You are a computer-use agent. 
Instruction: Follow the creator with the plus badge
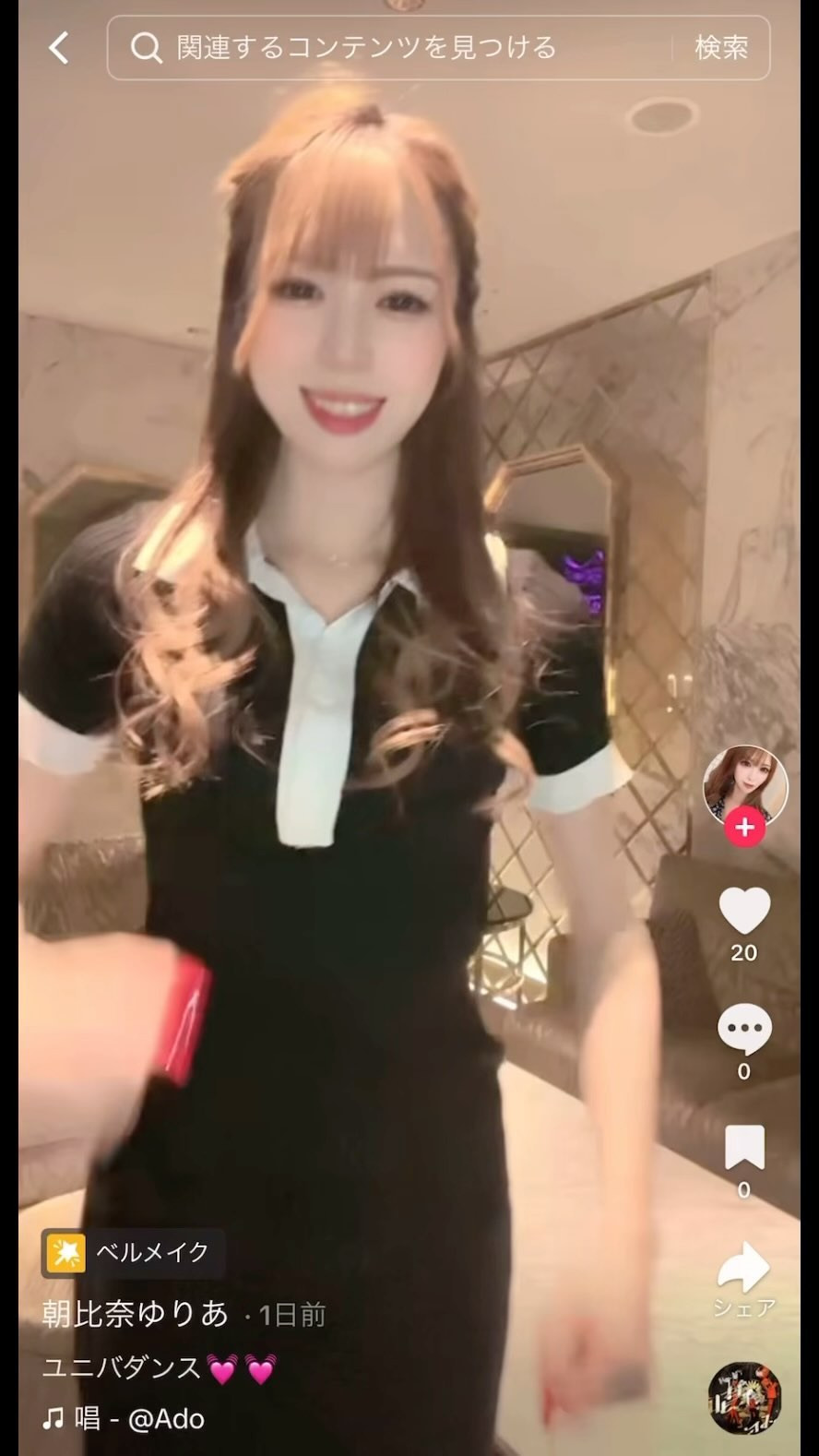click(x=744, y=828)
